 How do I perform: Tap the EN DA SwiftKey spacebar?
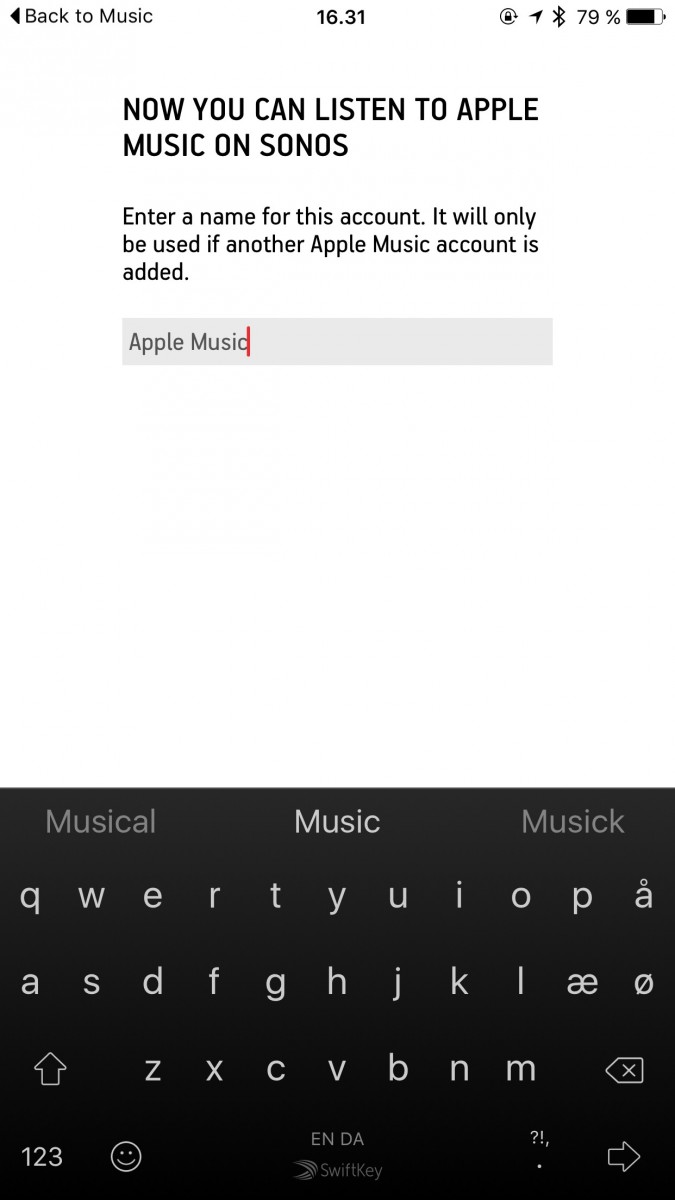337,1155
